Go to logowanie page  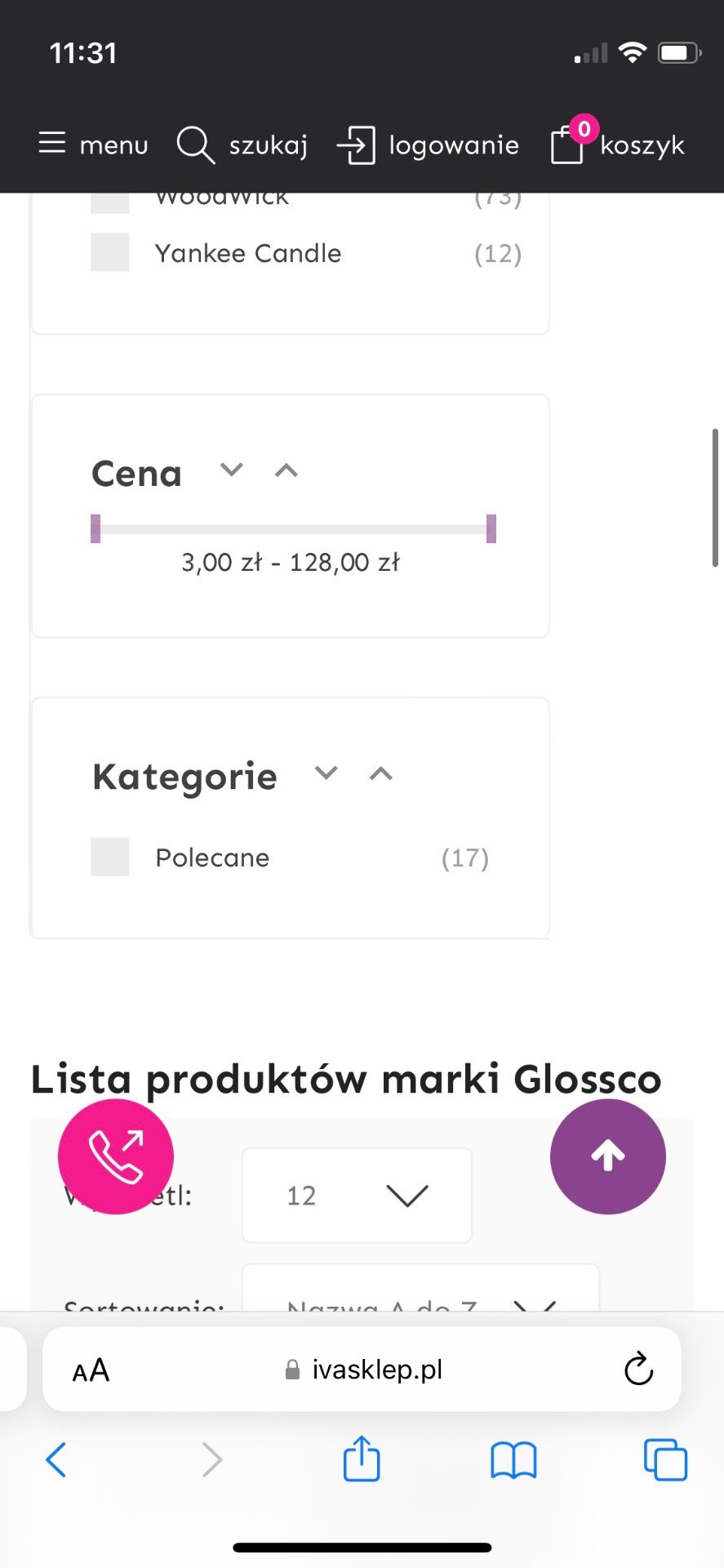428,145
